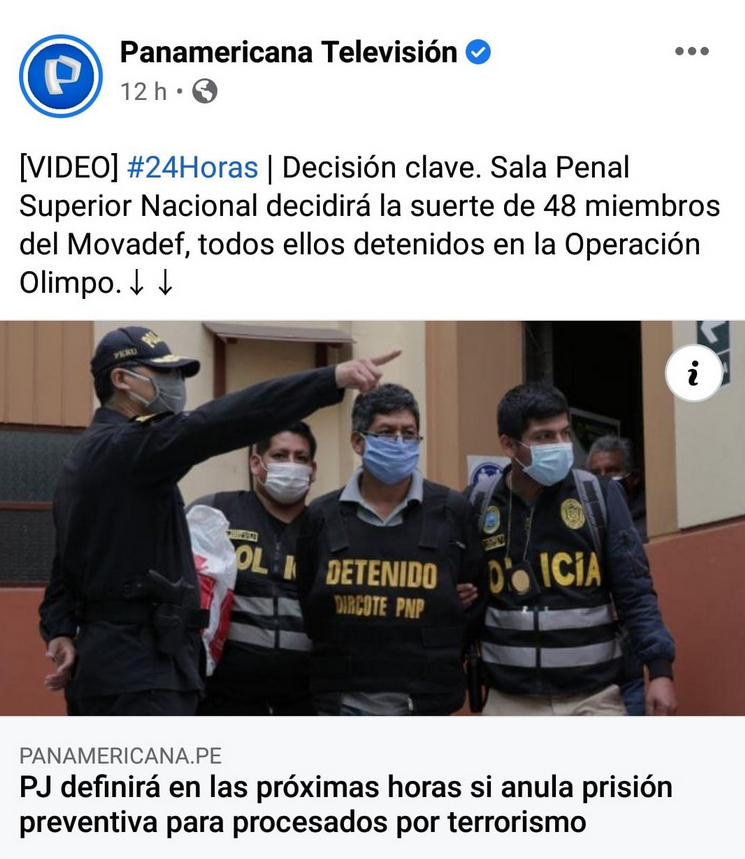Tap the info icon on the article image
745x859 pixels.
(x=693, y=374)
